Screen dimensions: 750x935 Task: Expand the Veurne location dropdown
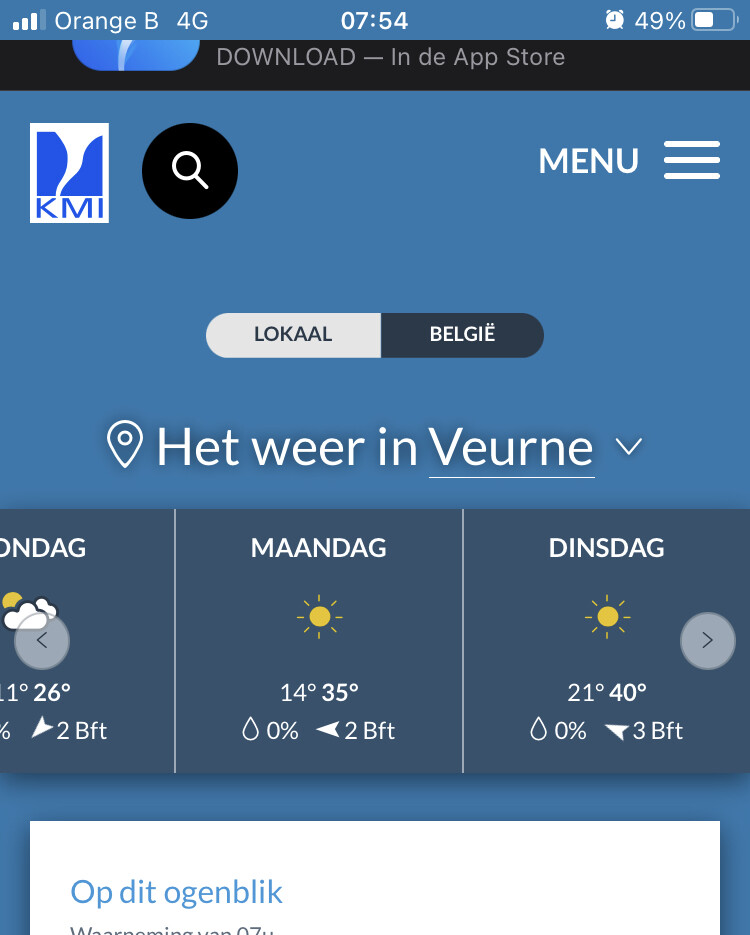628,447
